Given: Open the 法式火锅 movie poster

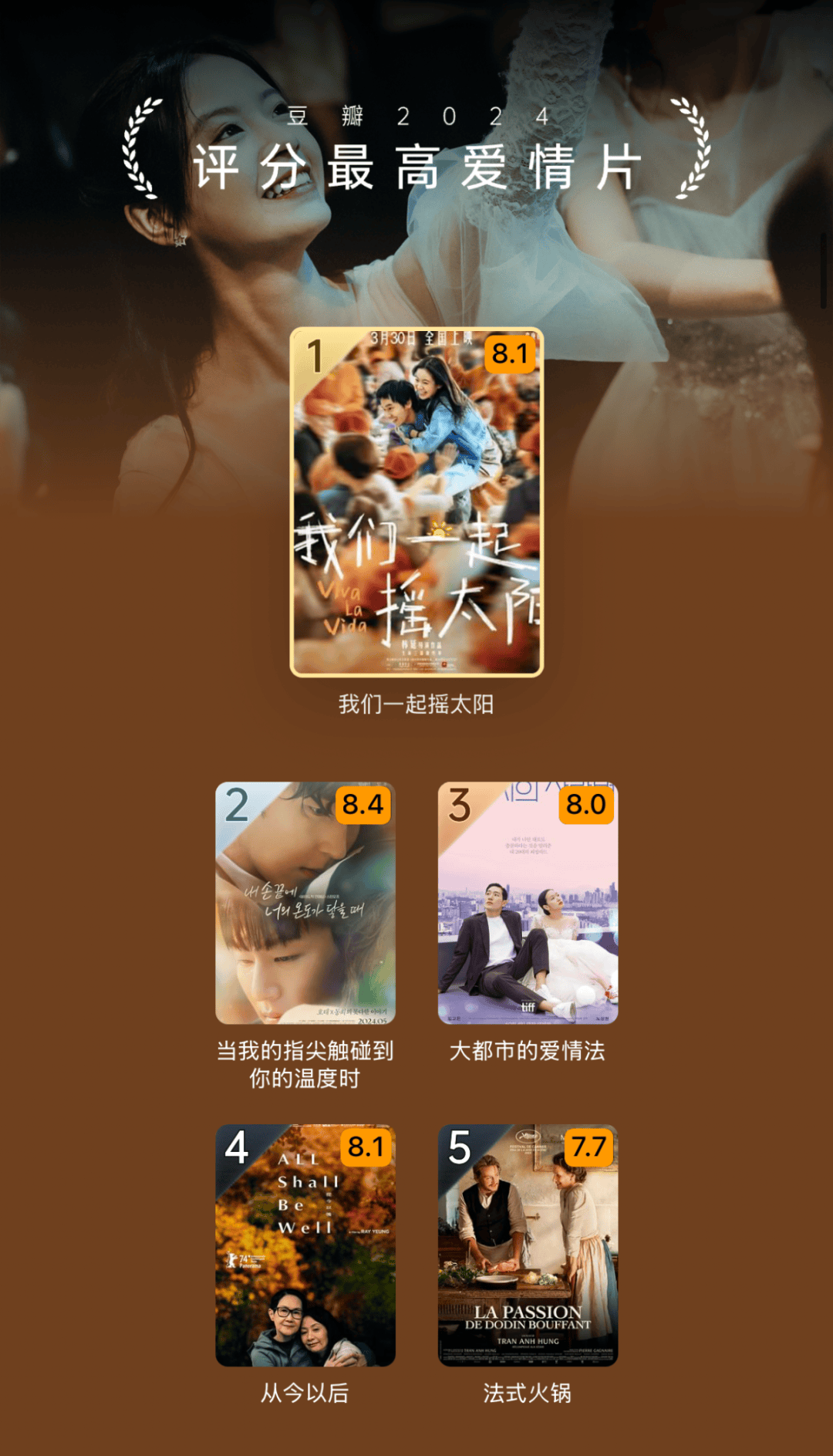Looking at the screenshot, I should (528, 1245).
